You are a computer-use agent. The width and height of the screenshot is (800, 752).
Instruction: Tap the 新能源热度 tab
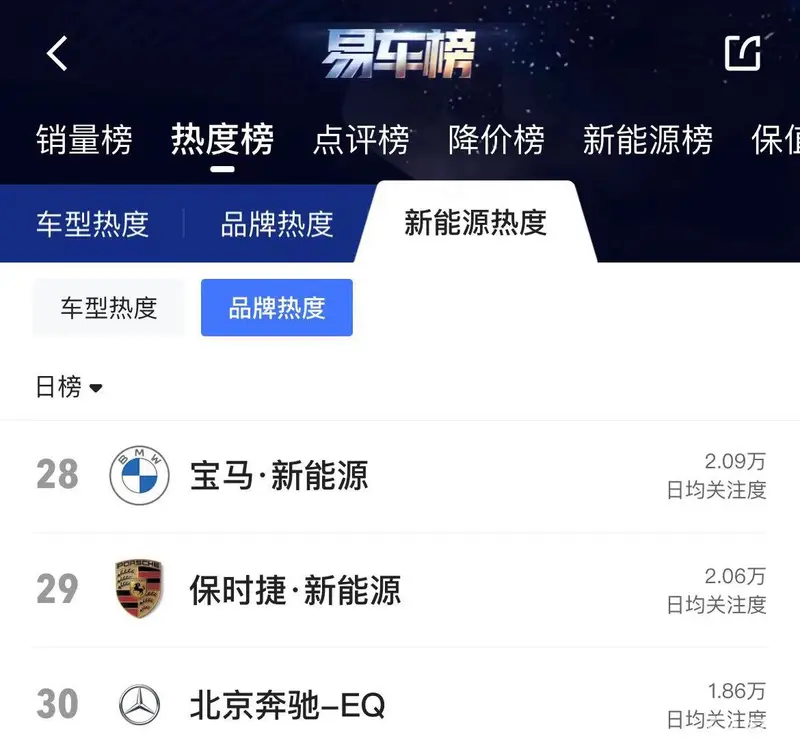pyautogui.click(x=475, y=222)
